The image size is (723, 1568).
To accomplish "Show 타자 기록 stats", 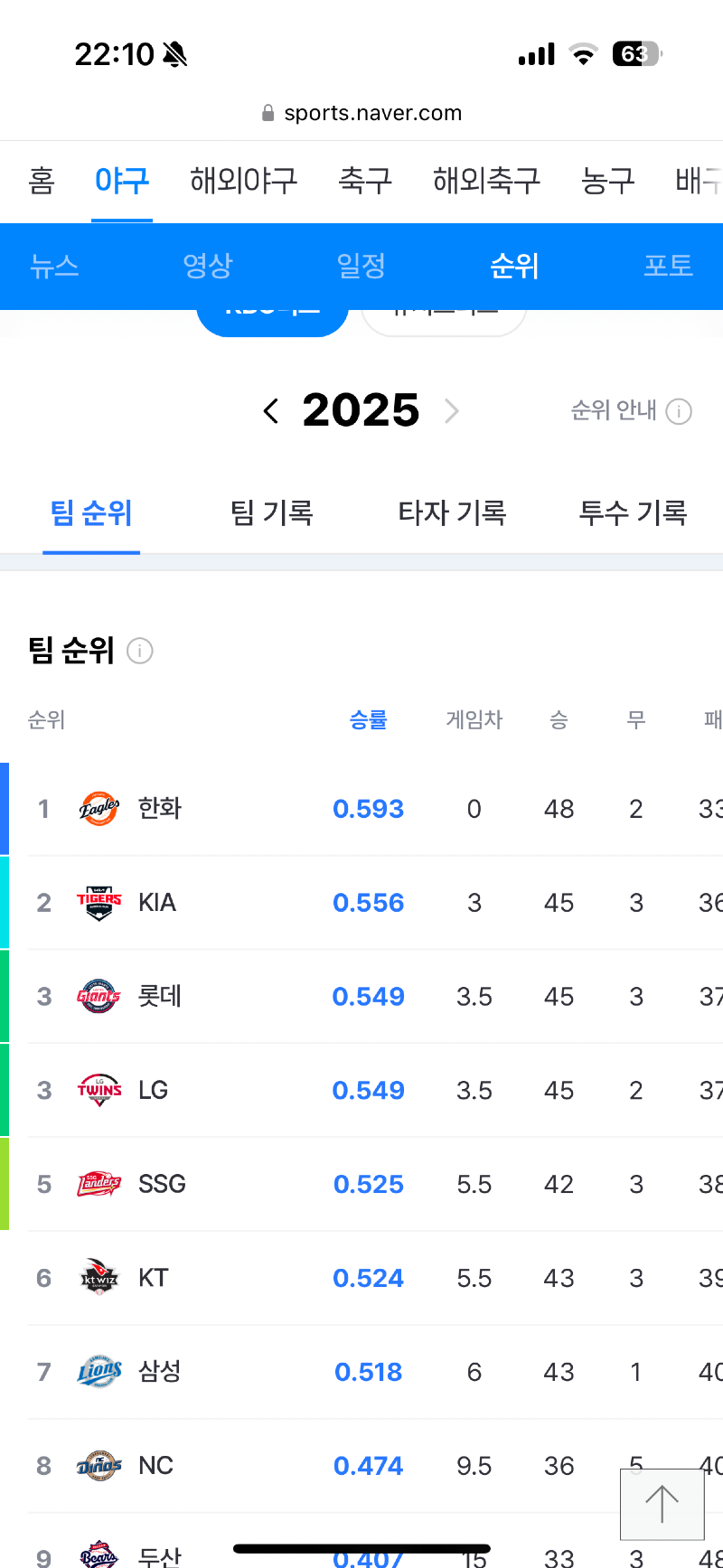I will click(x=452, y=512).
